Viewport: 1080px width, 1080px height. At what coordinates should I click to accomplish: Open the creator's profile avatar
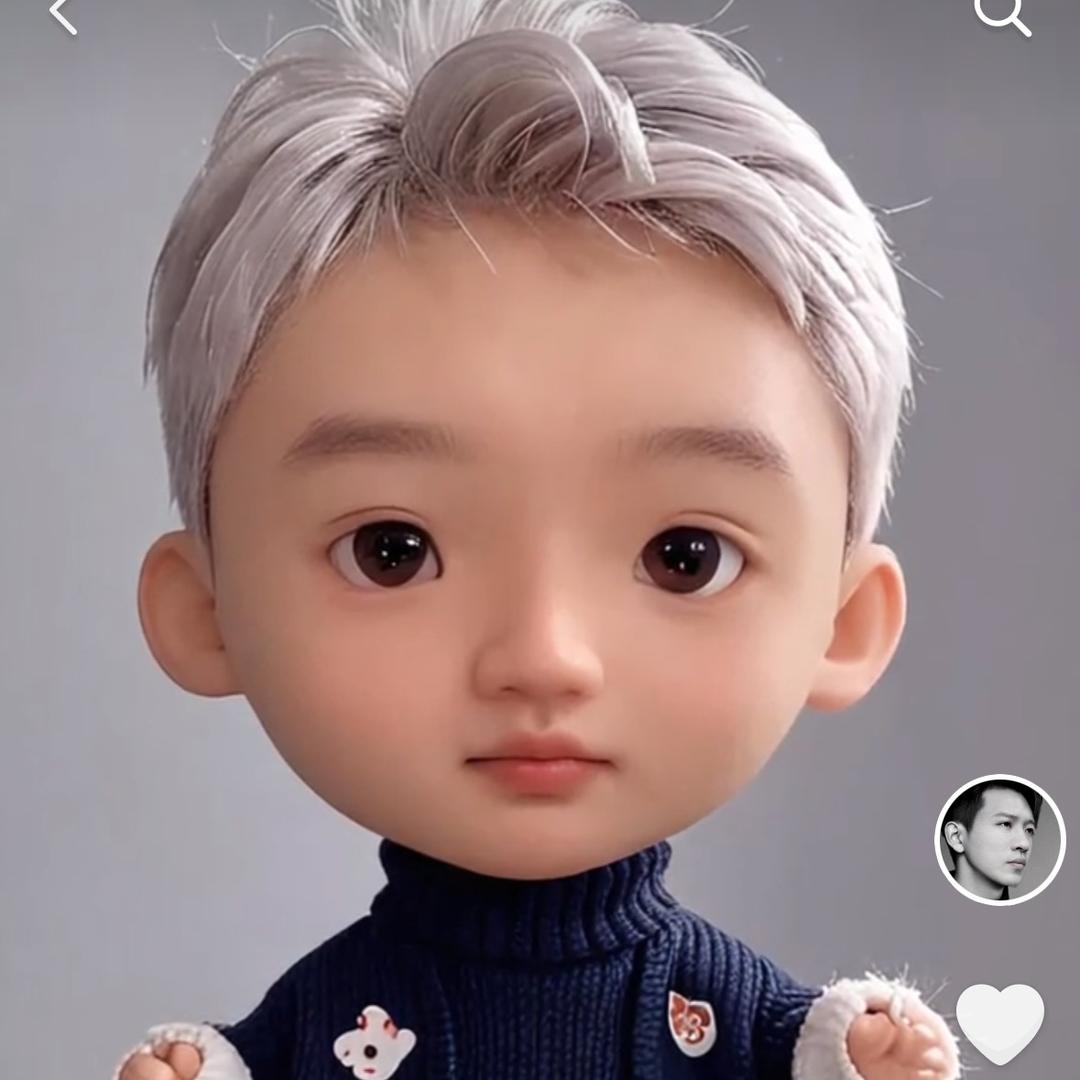pyautogui.click(x=1000, y=839)
